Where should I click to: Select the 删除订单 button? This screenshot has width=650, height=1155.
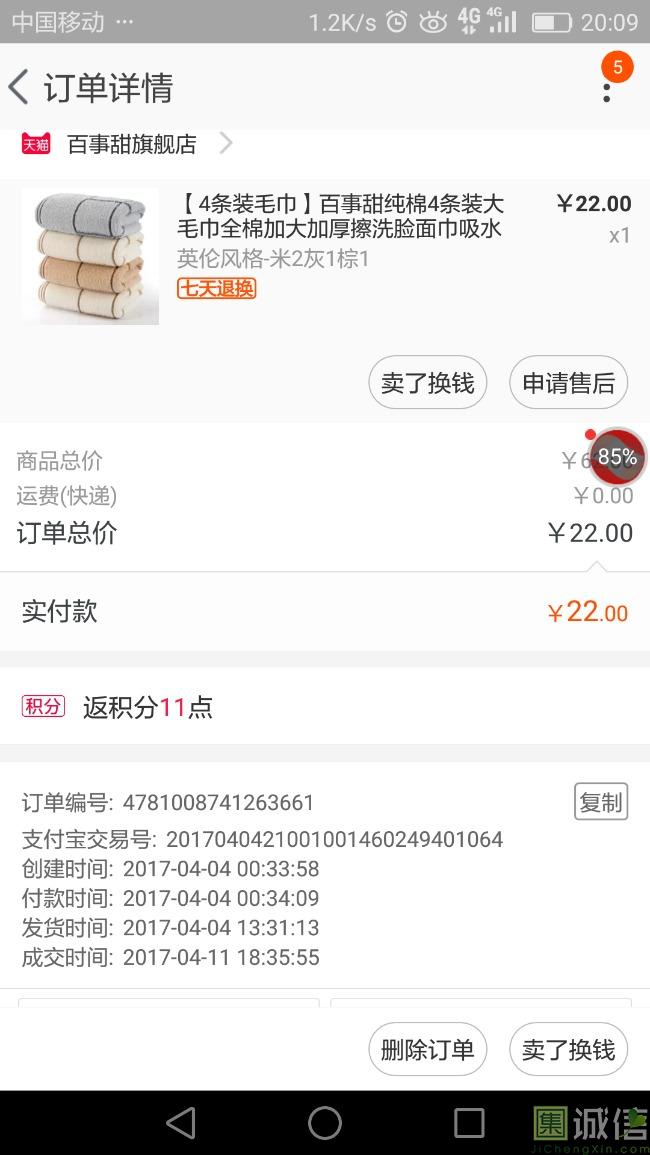pyautogui.click(x=427, y=1050)
